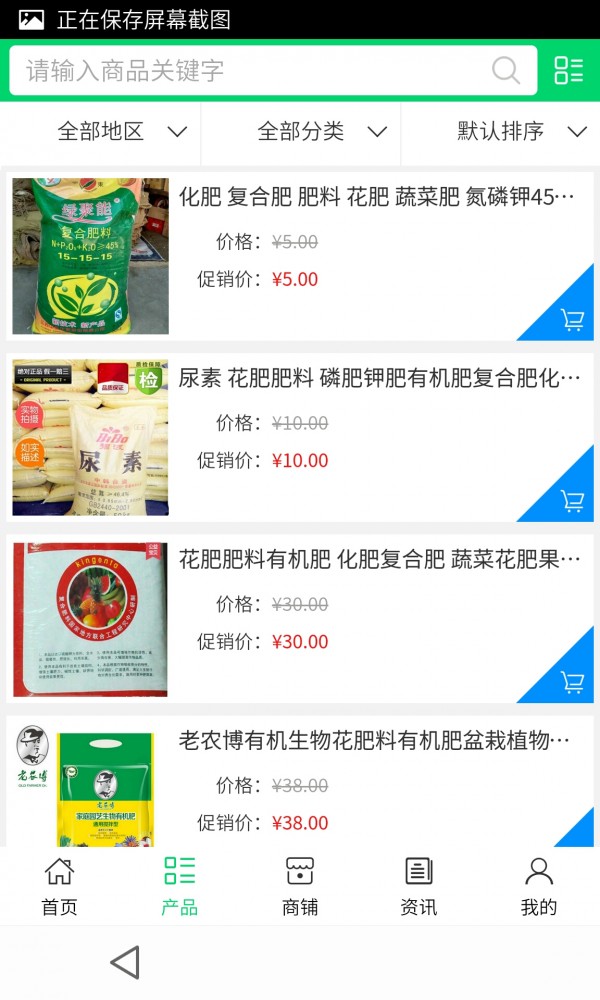Open the green list view icon

pyautogui.click(x=568, y=71)
